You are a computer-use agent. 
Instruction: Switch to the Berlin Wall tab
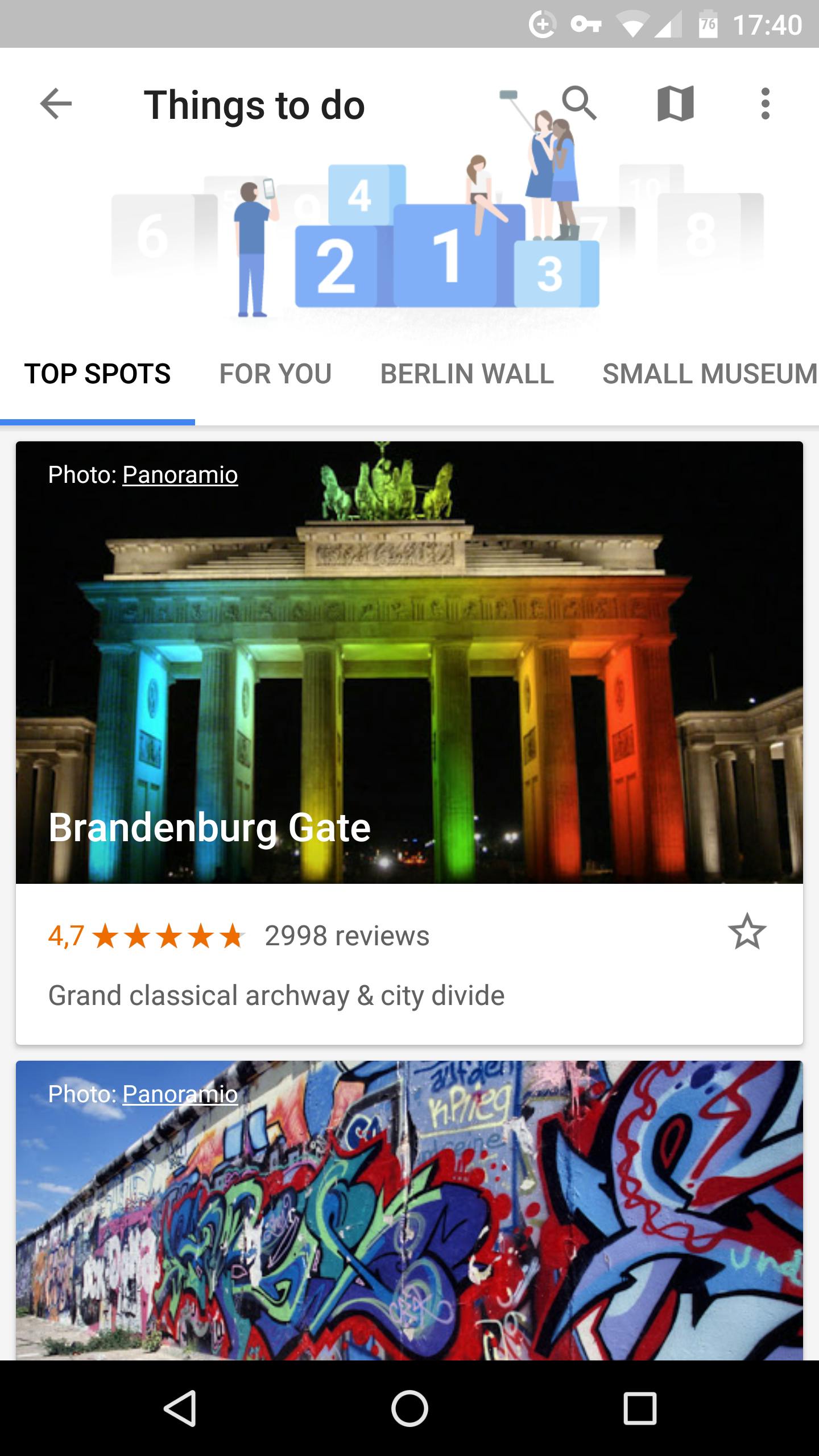pos(467,374)
